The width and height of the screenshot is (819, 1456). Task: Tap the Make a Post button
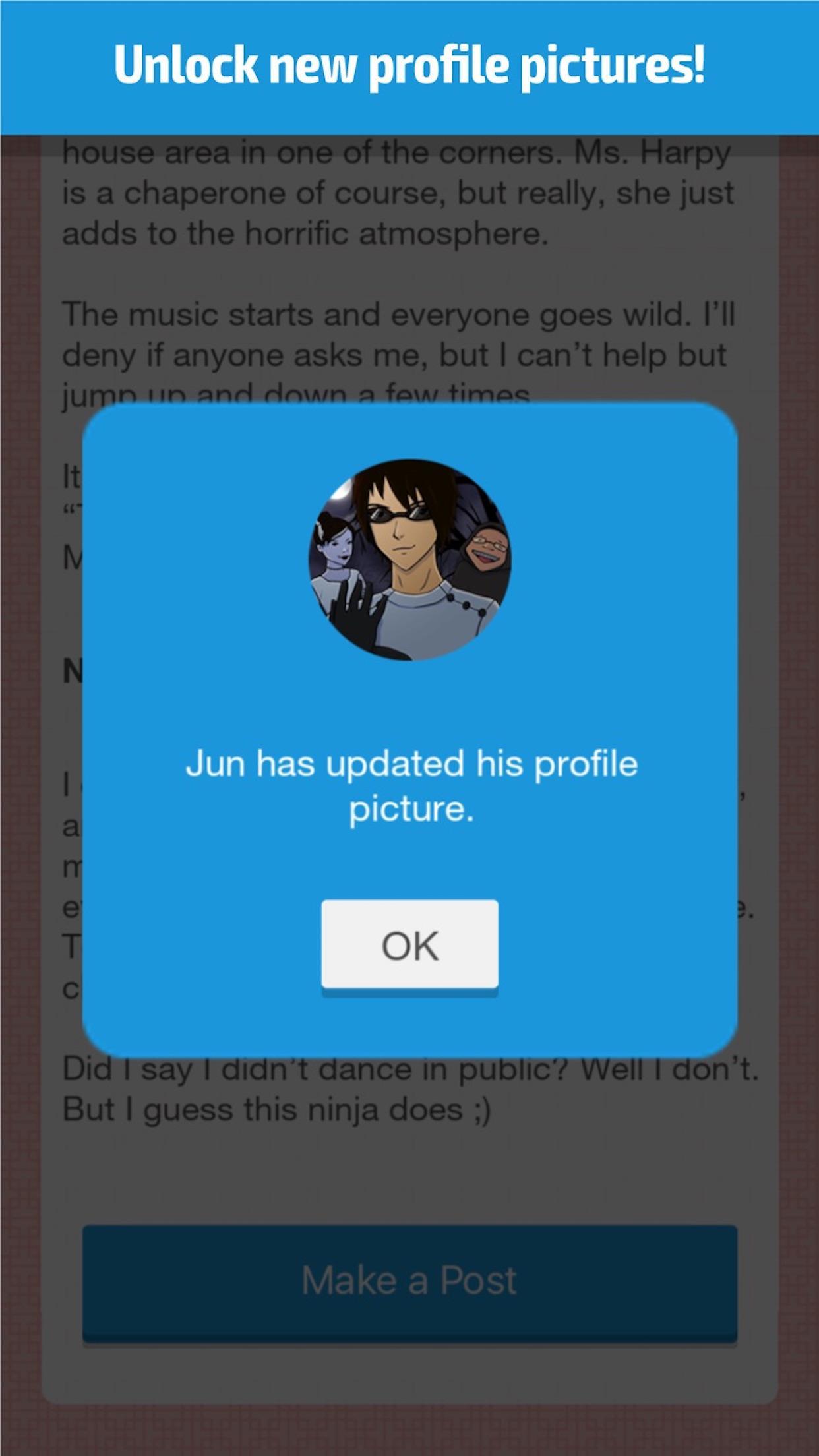[x=409, y=1281]
